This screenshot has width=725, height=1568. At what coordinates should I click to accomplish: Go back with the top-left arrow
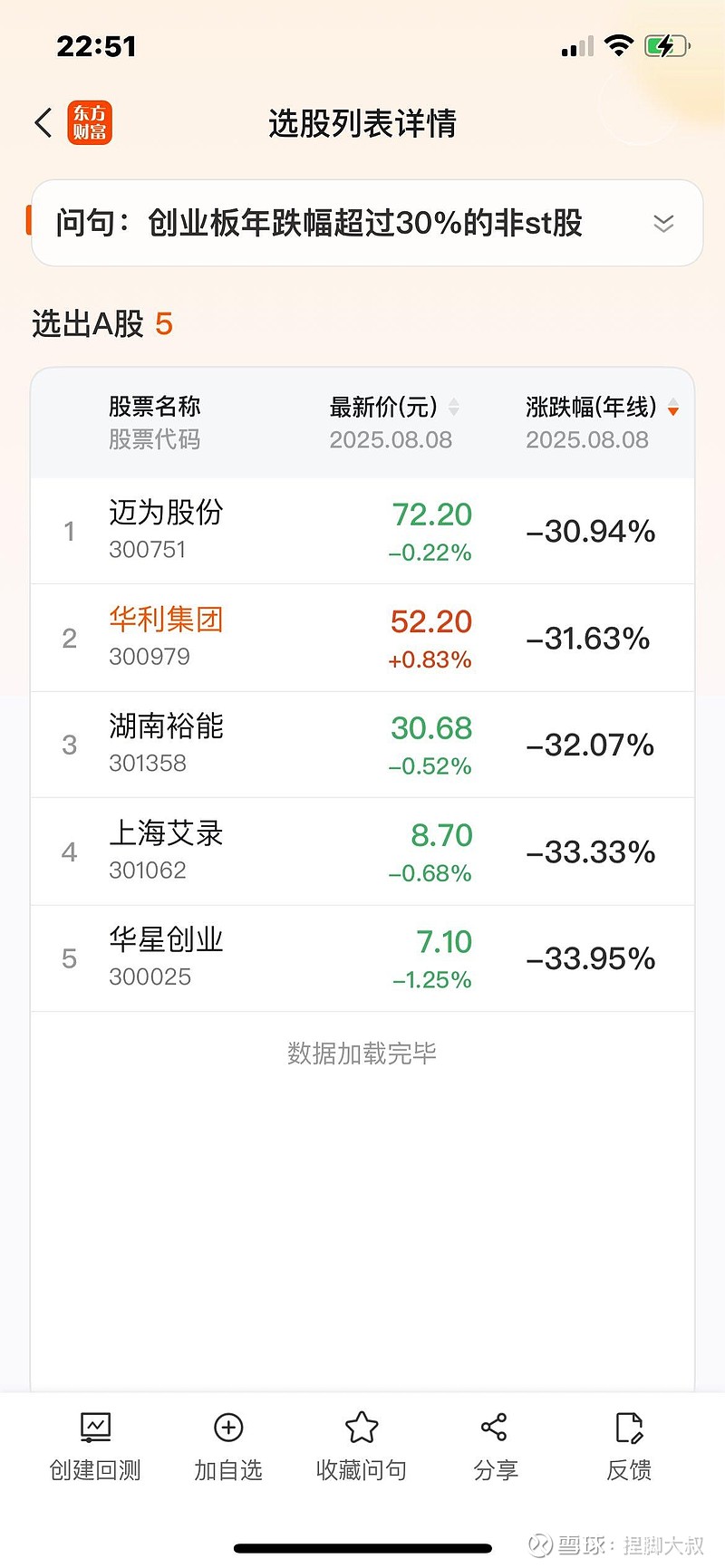coord(43,122)
